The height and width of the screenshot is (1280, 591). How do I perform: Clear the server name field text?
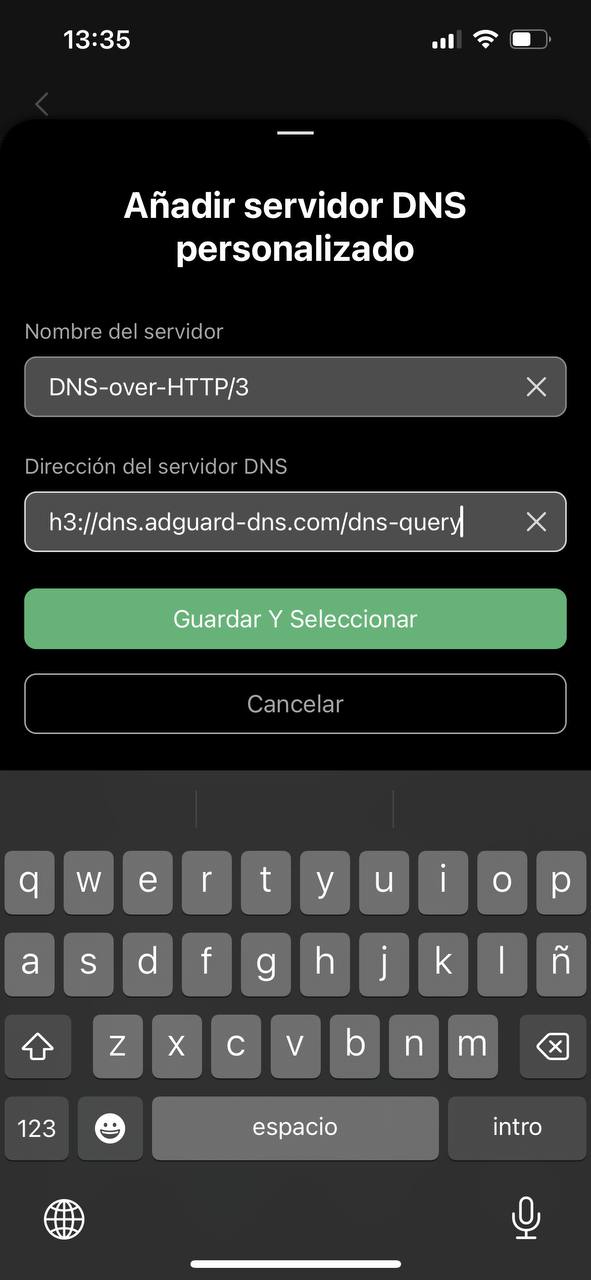click(536, 387)
